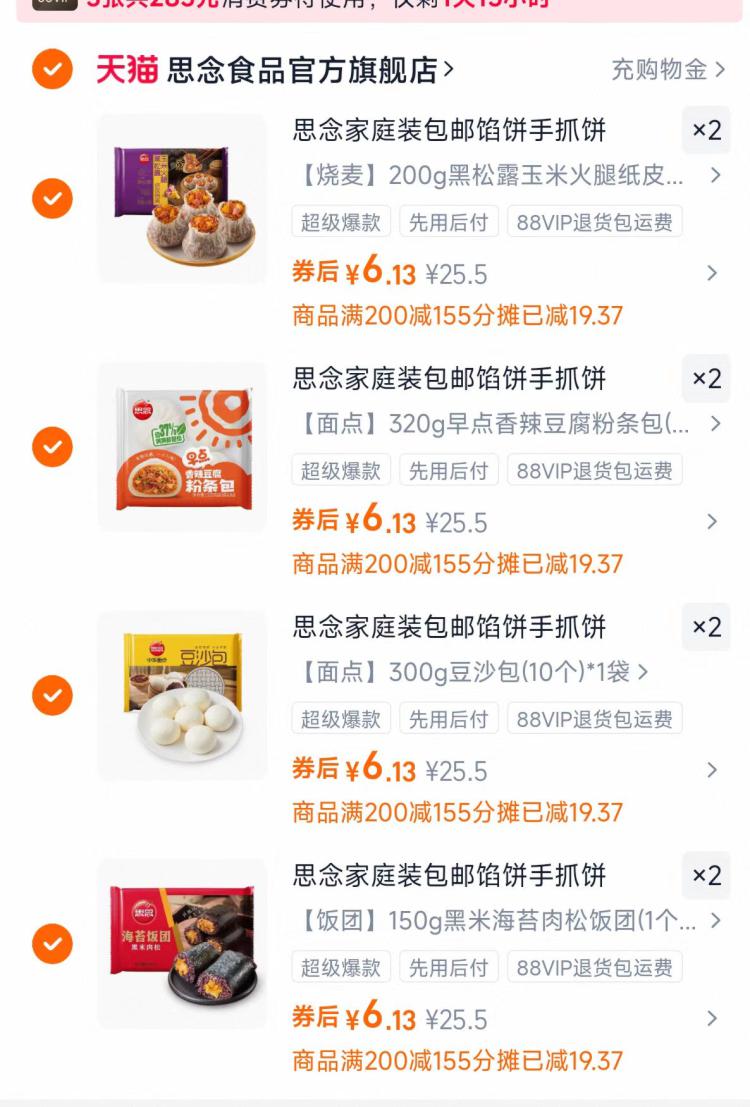Change spec for 150g黑米海苔肉松饭团
The height and width of the screenshot is (1107, 750).
point(506,921)
